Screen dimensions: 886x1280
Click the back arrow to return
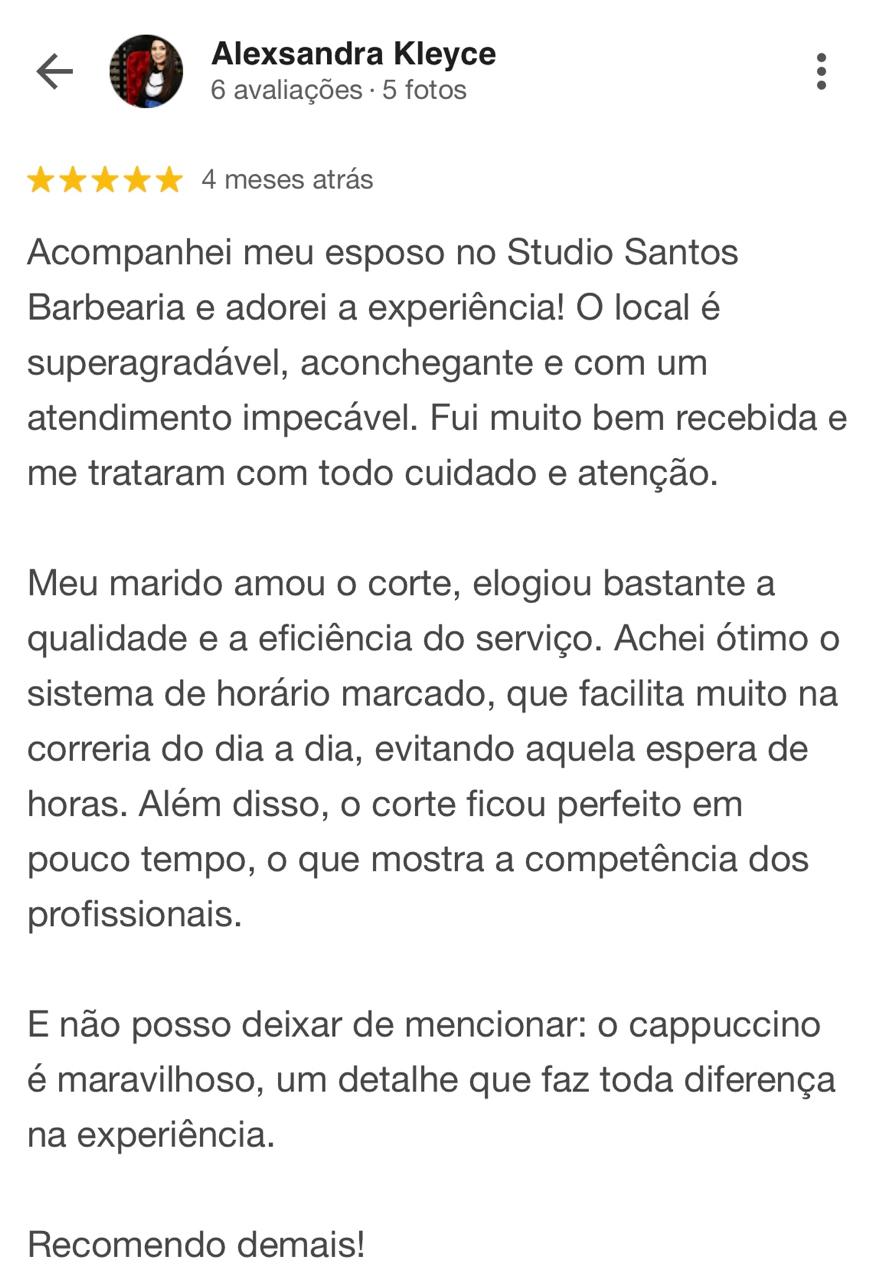pos(55,70)
